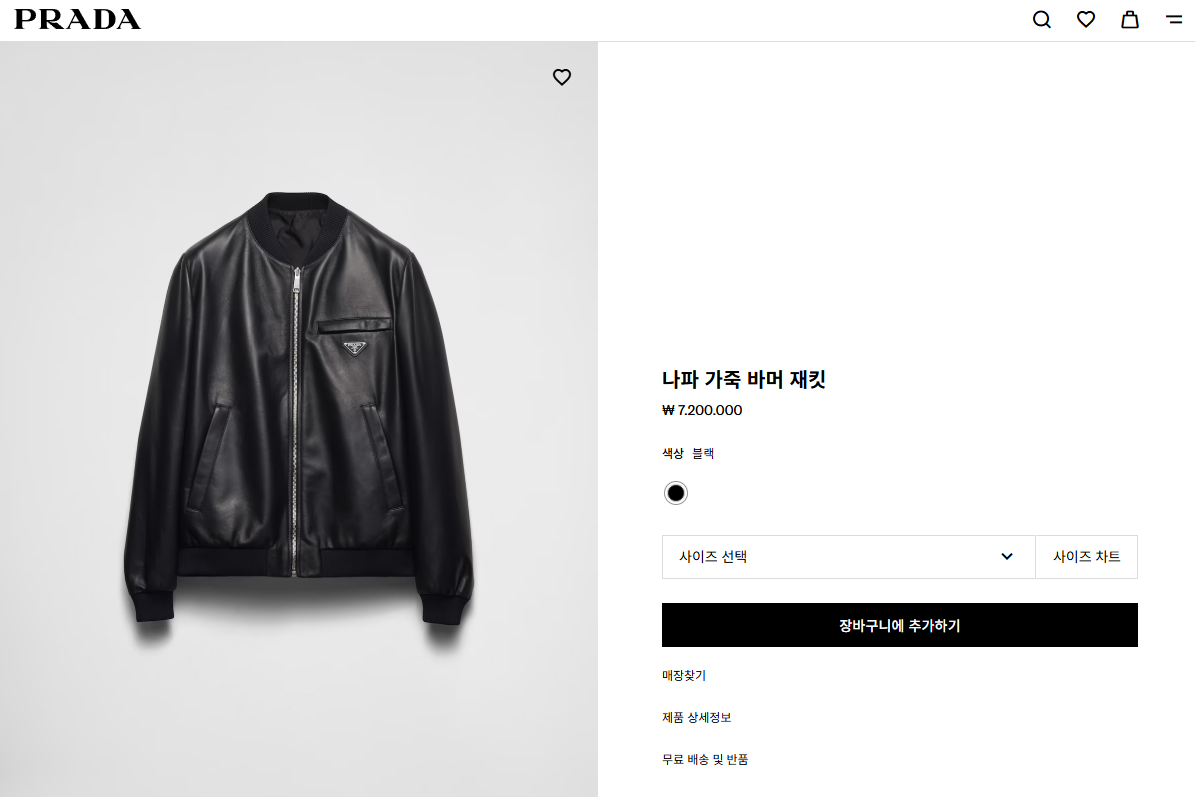Screen dimensions: 1195x799
Task: Open the hamburger menu
Action: pyautogui.click(x=1174, y=20)
